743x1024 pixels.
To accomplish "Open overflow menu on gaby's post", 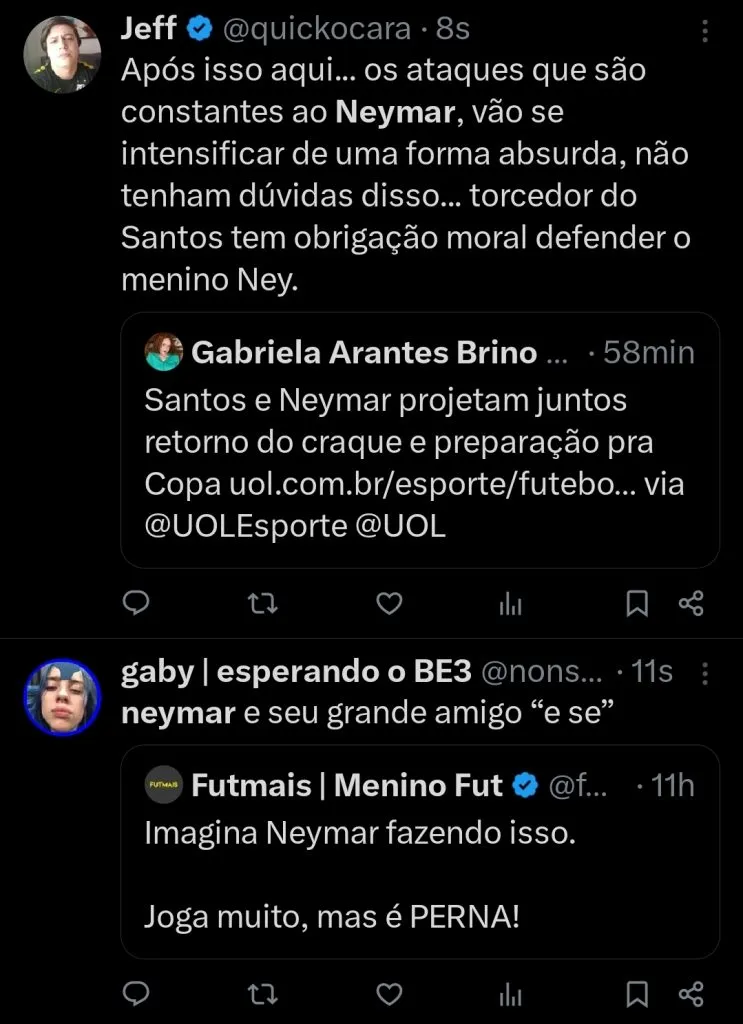I will 707,674.
